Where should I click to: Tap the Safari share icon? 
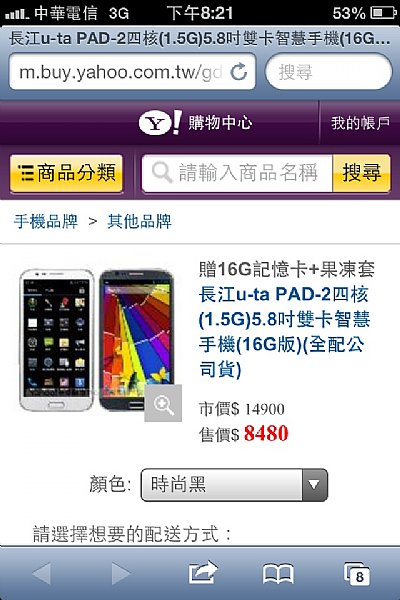[x=202, y=573]
